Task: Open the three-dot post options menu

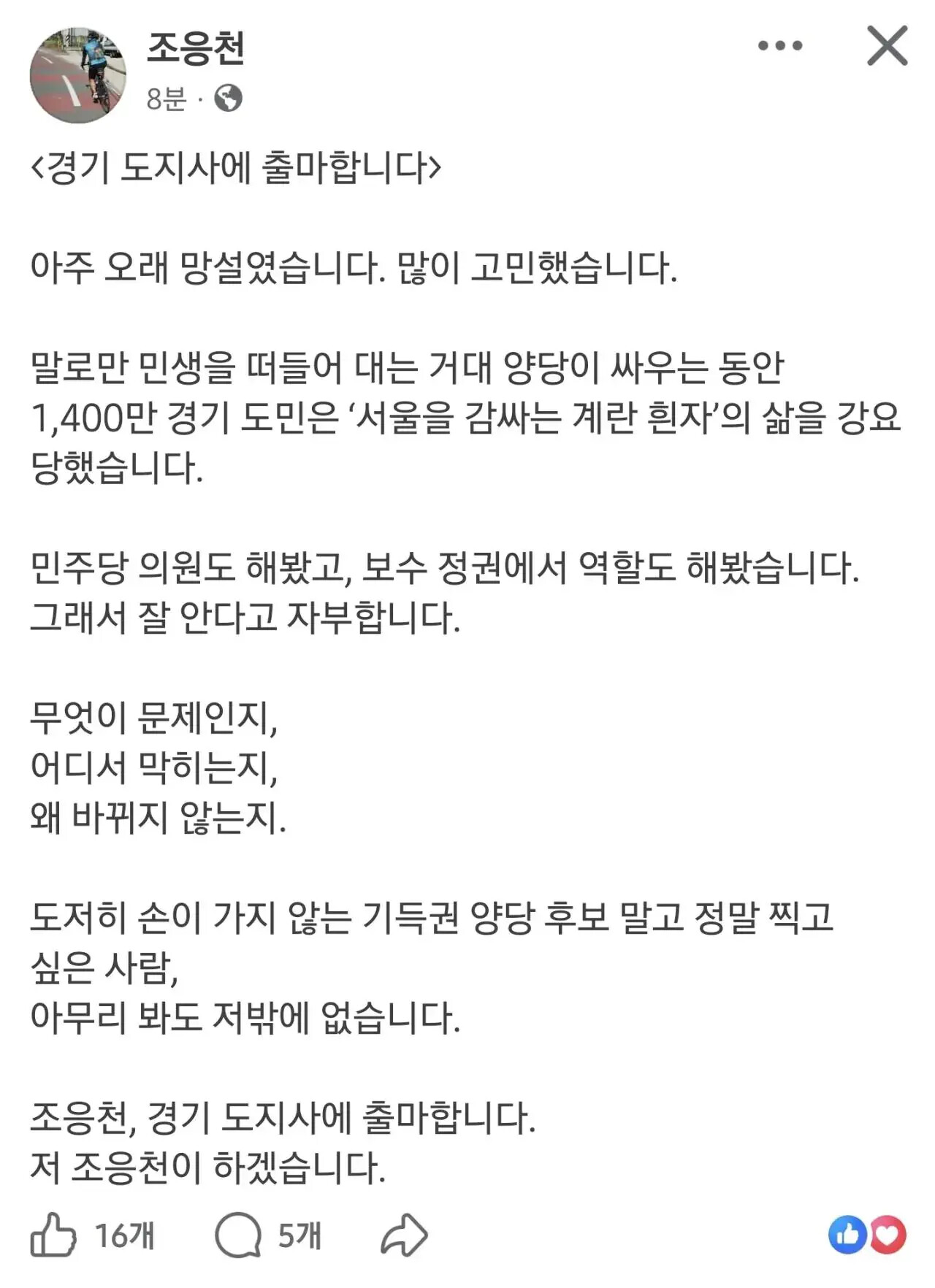Action: [780, 46]
